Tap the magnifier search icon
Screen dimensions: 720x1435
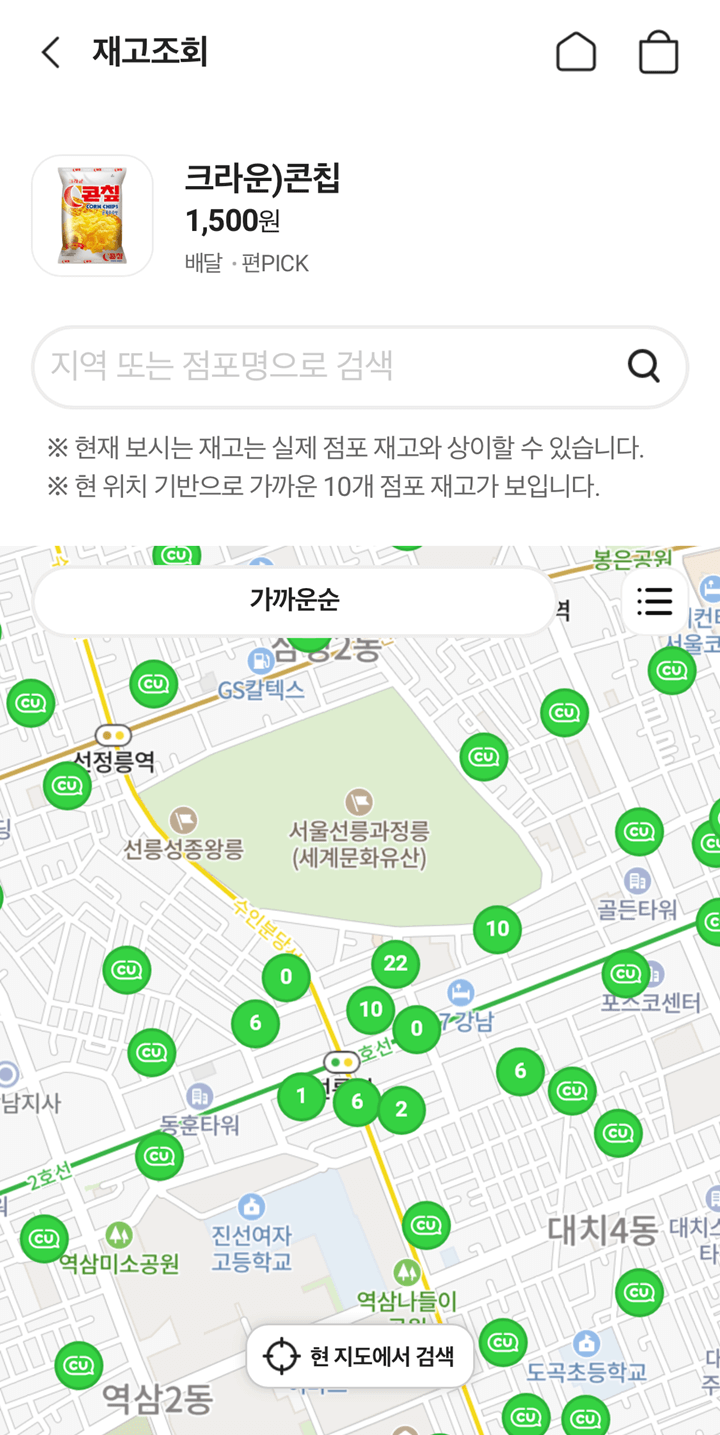pyautogui.click(x=643, y=365)
